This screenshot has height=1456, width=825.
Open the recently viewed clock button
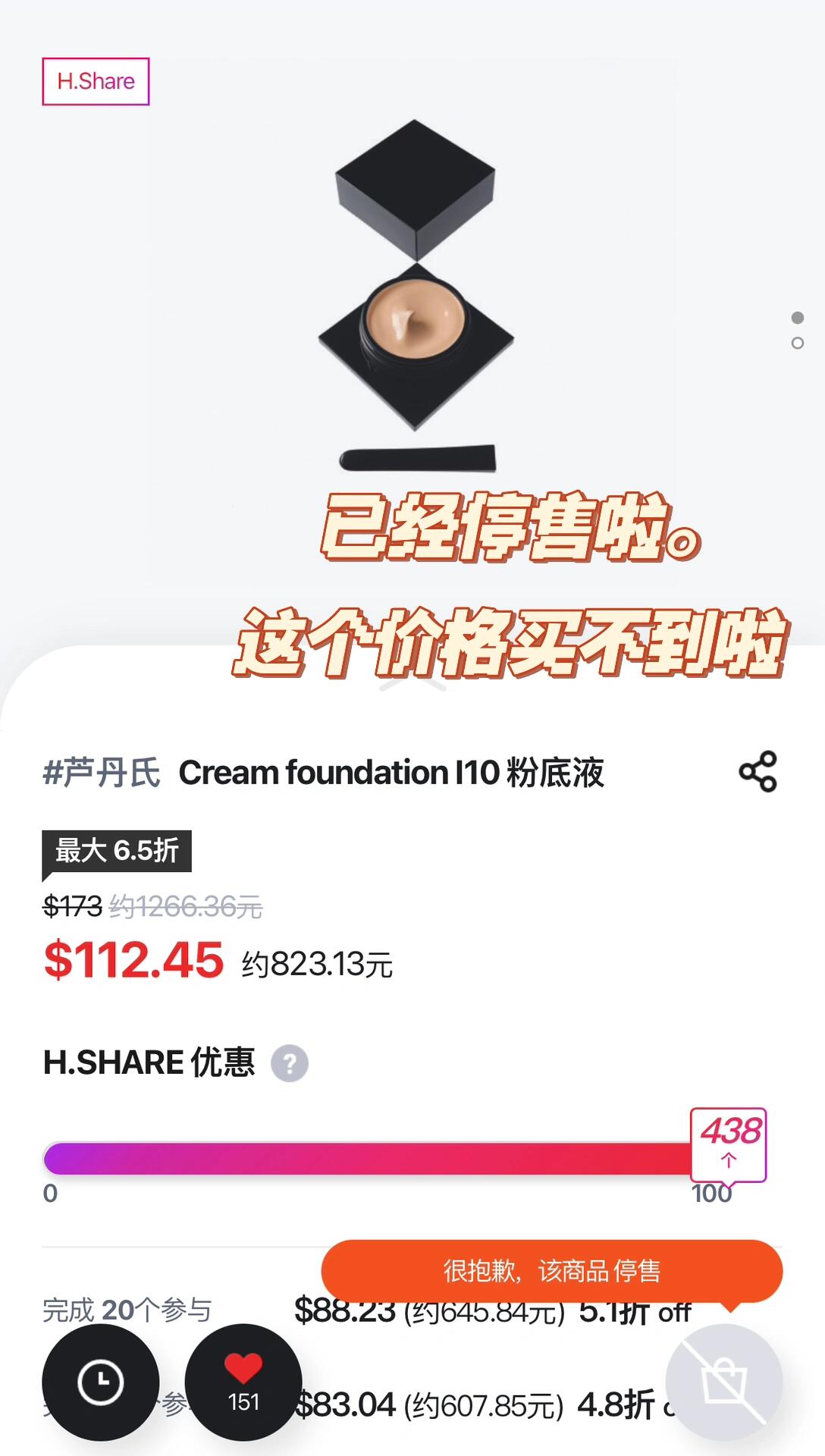(101, 1382)
